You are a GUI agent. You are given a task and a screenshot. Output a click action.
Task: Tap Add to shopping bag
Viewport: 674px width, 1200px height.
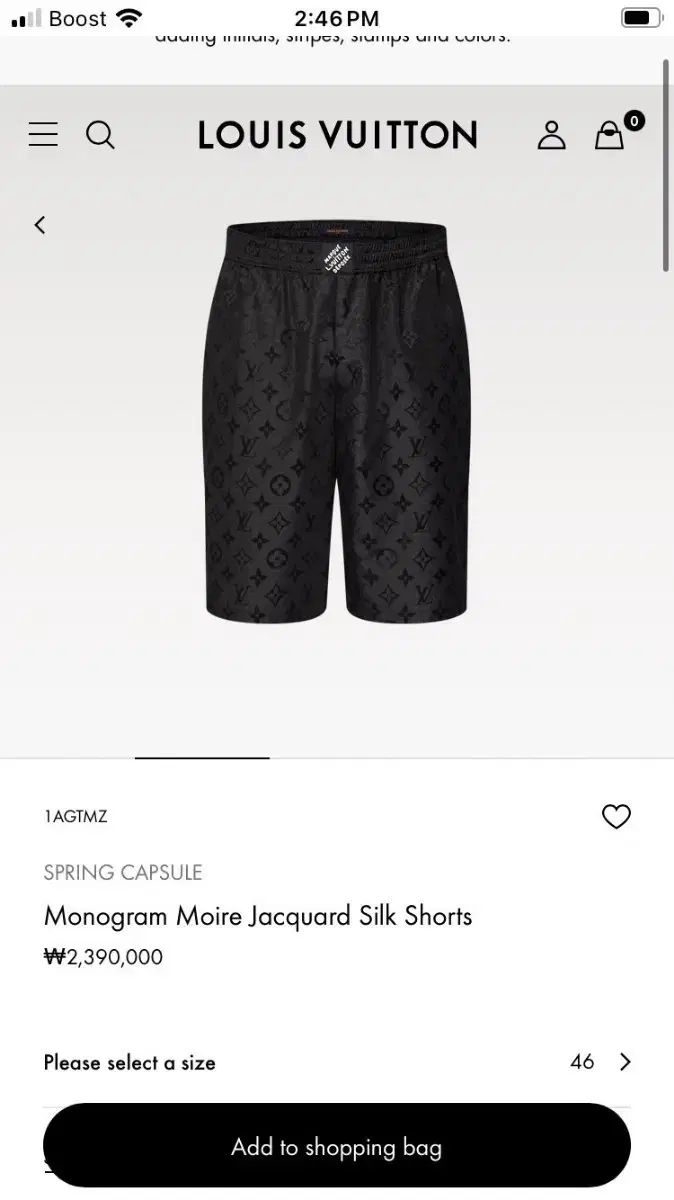point(337,1147)
